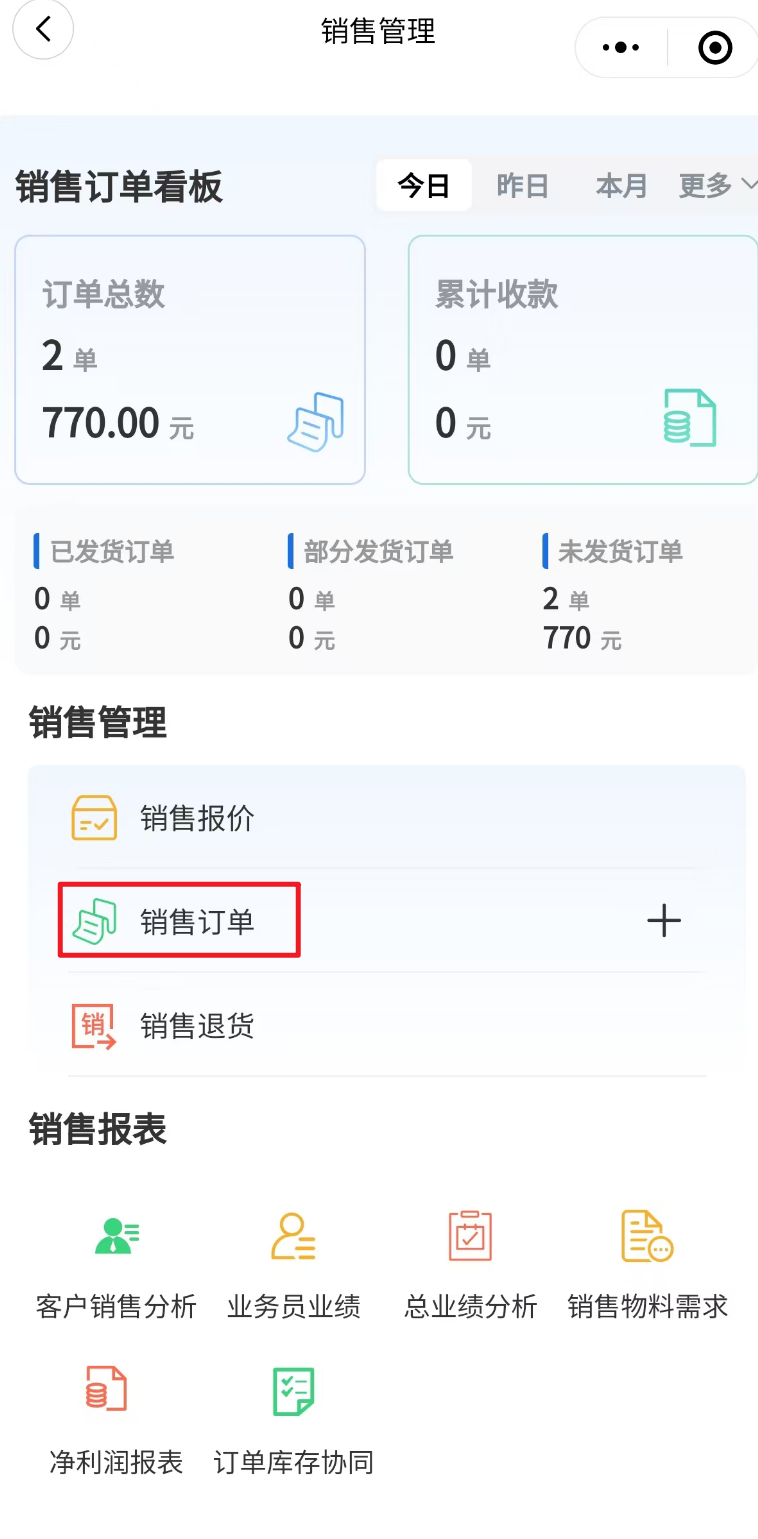Close the mini program with the circle icon
Viewport: 758px width, 1539px height.
[x=715, y=47]
